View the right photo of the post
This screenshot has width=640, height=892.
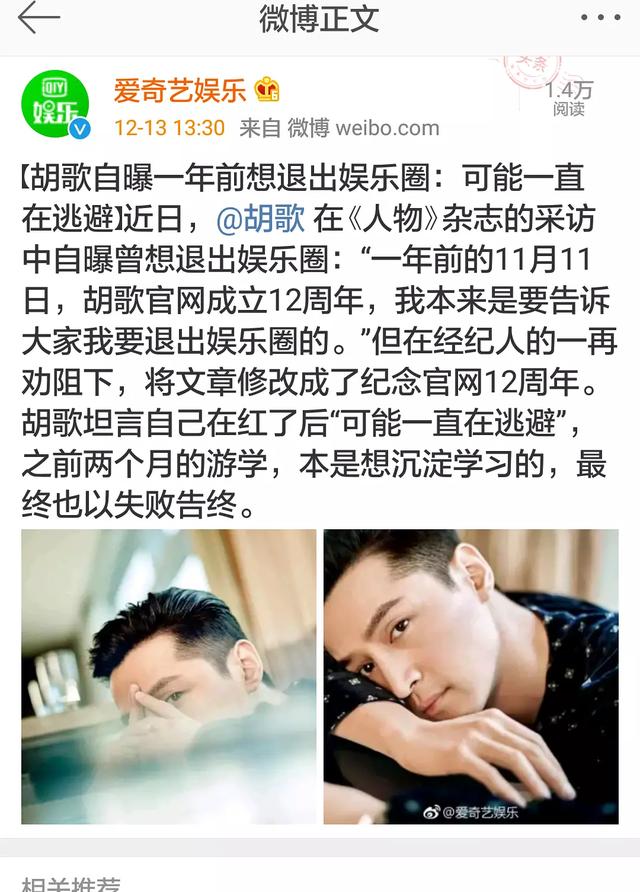click(x=471, y=677)
